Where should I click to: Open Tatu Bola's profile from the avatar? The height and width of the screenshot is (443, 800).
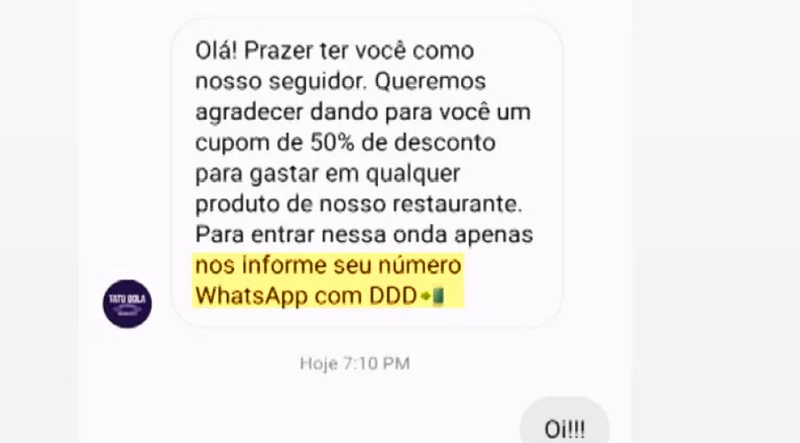tap(128, 303)
